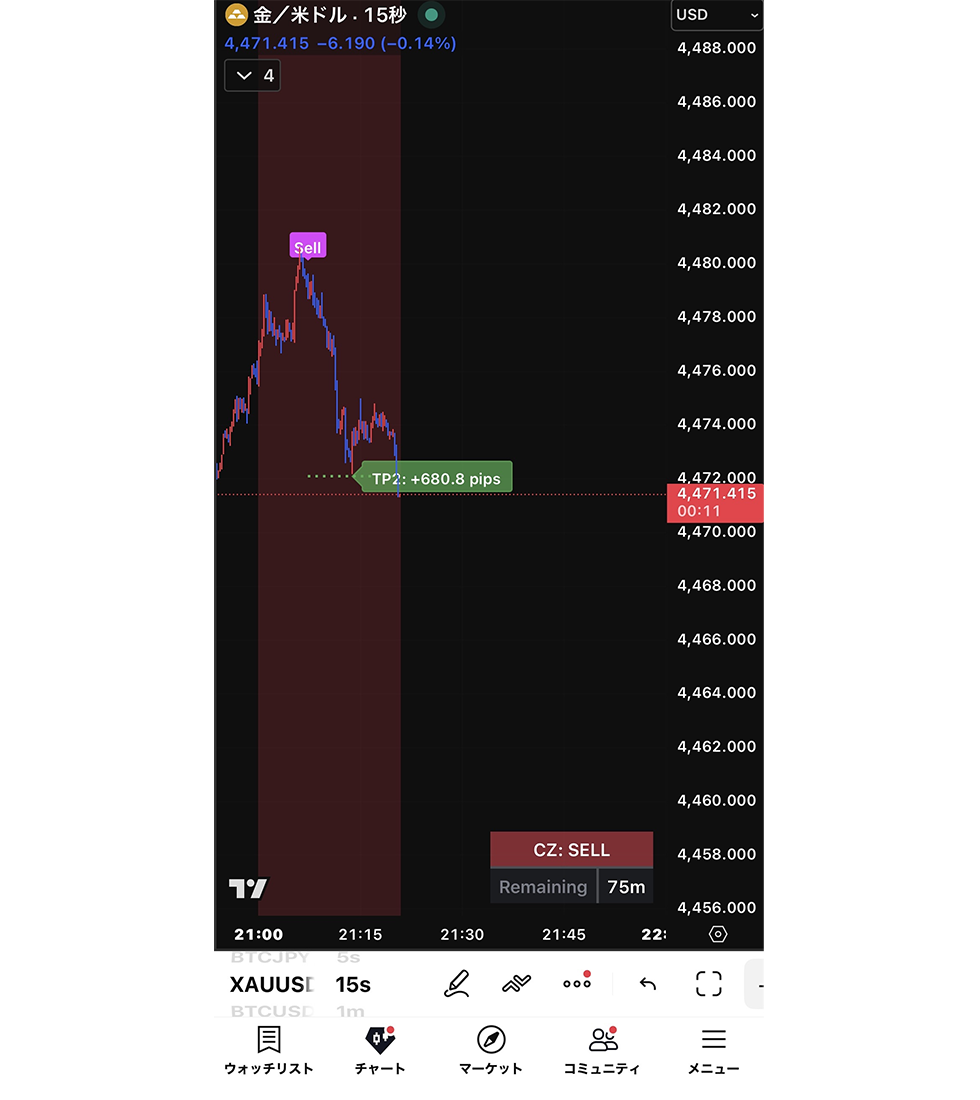Viewport: 980px width, 1100px height.
Task: Switch to the ウォッチリスト tab
Action: [x=268, y=1050]
